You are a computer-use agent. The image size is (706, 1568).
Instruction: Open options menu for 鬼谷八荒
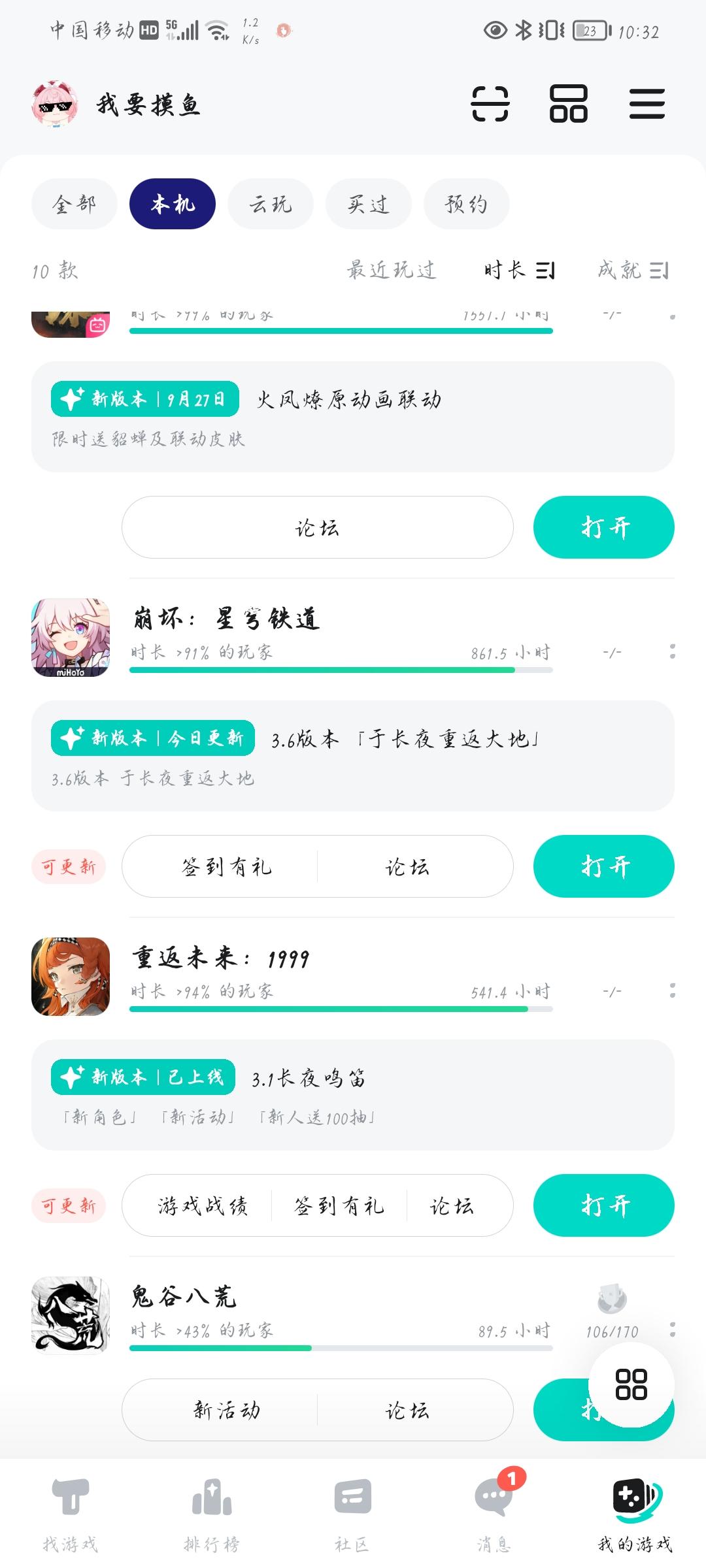(672, 1331)
